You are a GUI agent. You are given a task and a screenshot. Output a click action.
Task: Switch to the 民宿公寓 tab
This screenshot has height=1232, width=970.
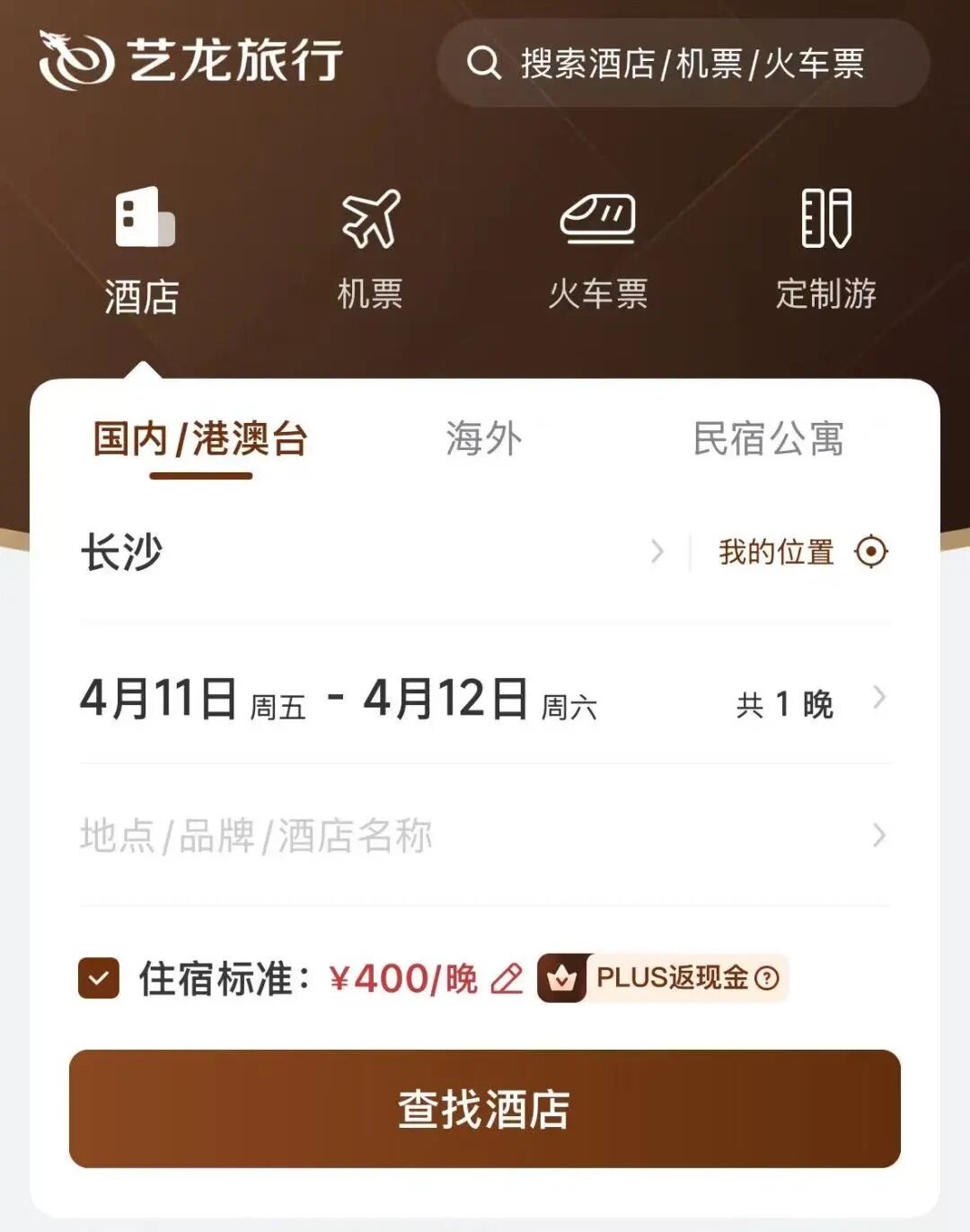[x=769, y=439]
